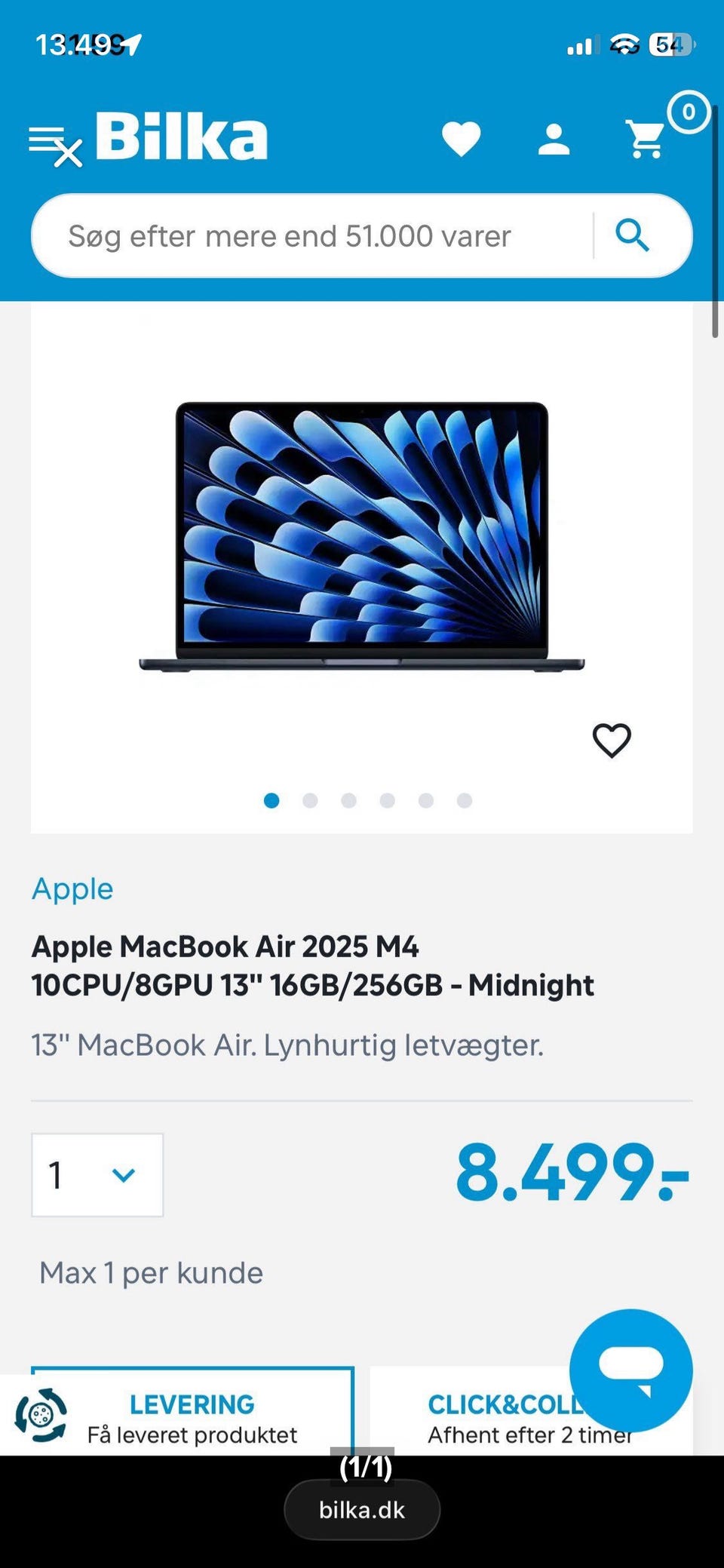Add MacBook Air to wishlist heart
The image size is (724, 1568).
(x=612, y=740)
